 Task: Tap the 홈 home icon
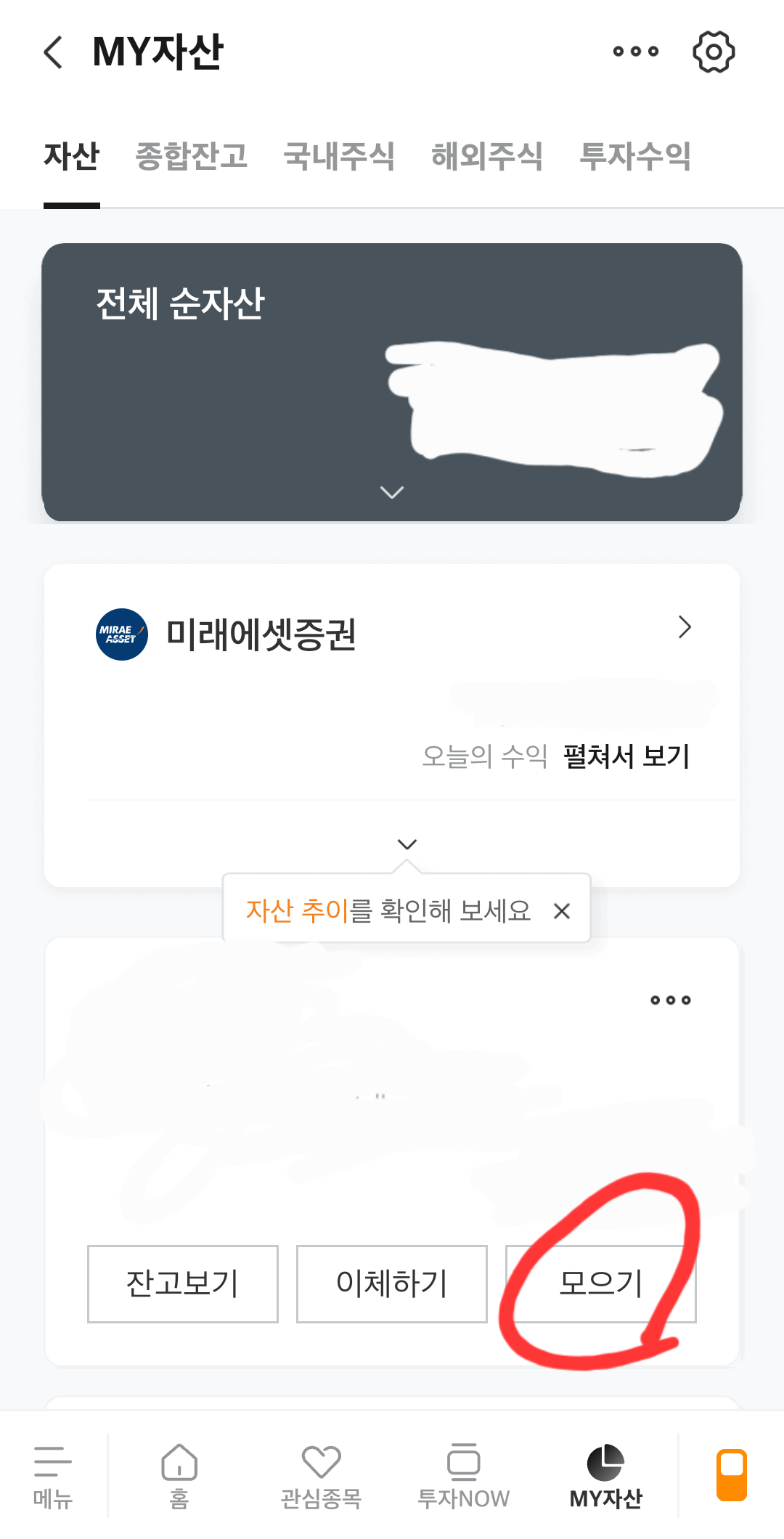[179, 1472]
